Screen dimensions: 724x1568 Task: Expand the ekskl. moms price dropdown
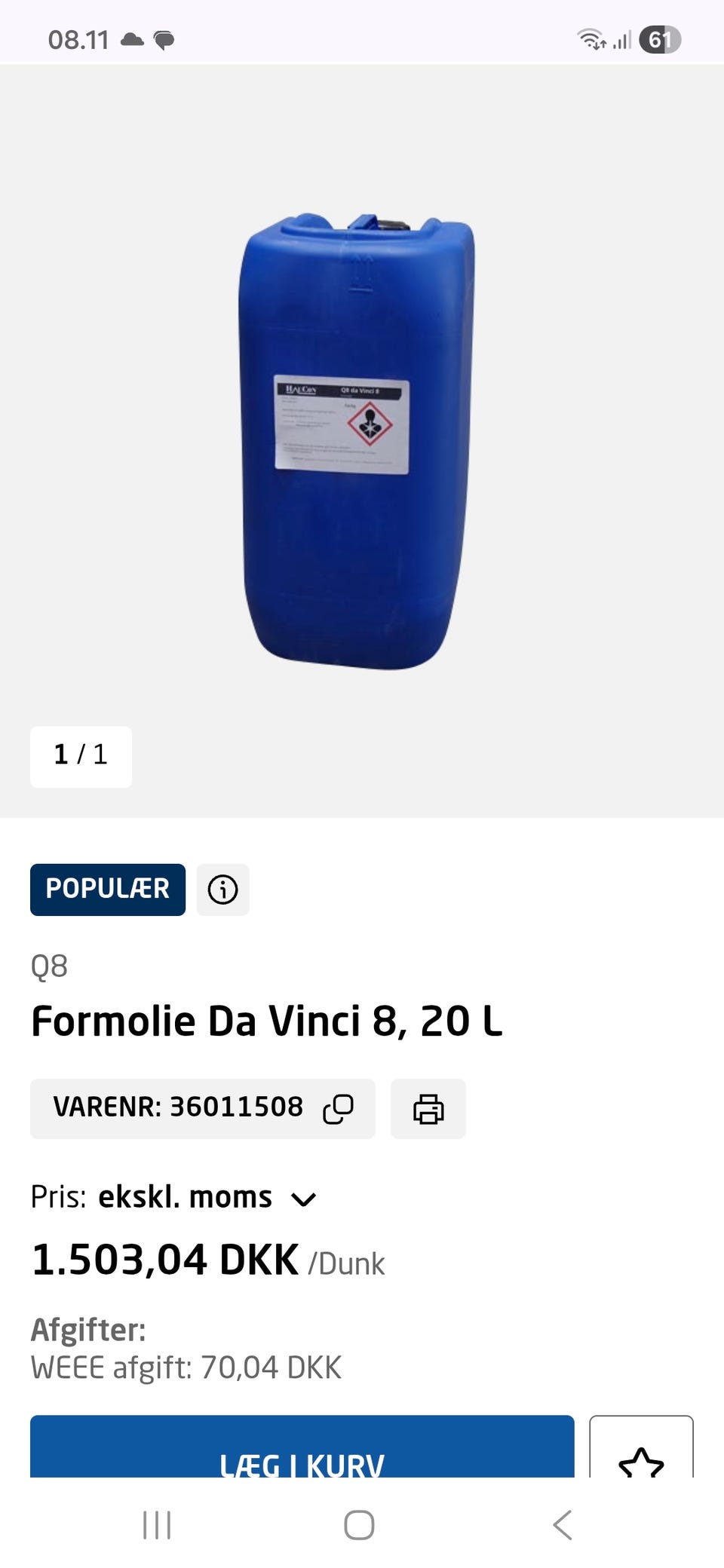point(303,1199)
